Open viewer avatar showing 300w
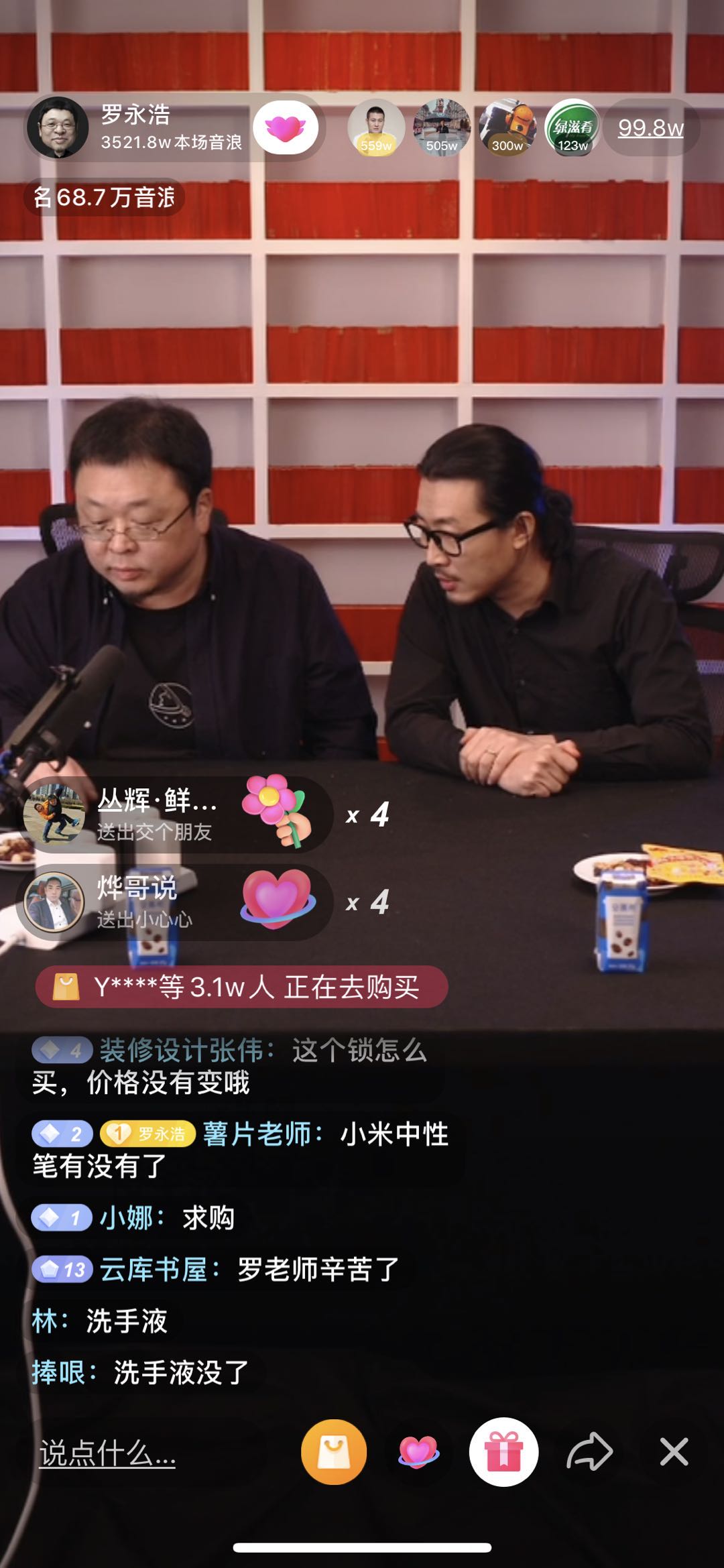 click(x=507, y=127)
